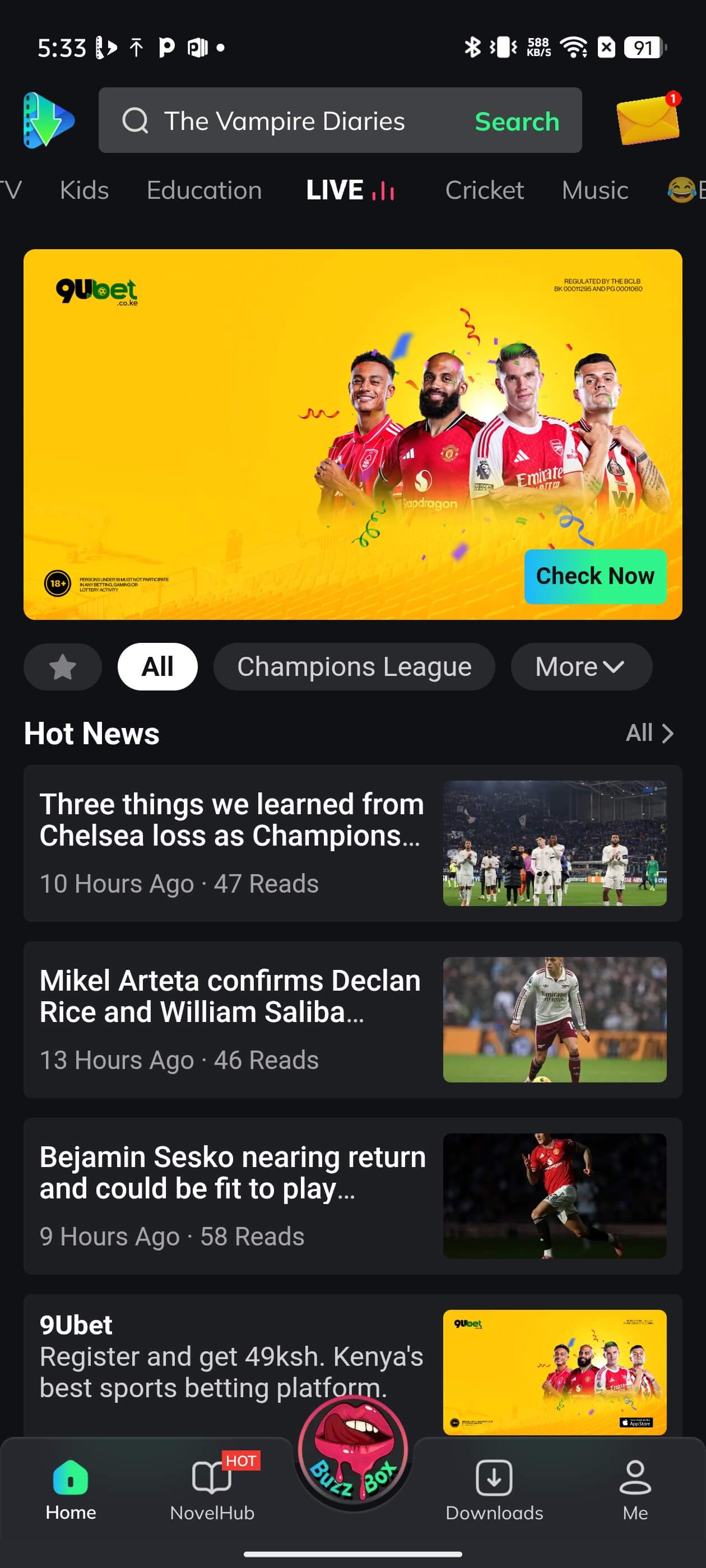Expand the More dropdown
Viewport: 706px width, 1568px height.
(x=580, y=666)
